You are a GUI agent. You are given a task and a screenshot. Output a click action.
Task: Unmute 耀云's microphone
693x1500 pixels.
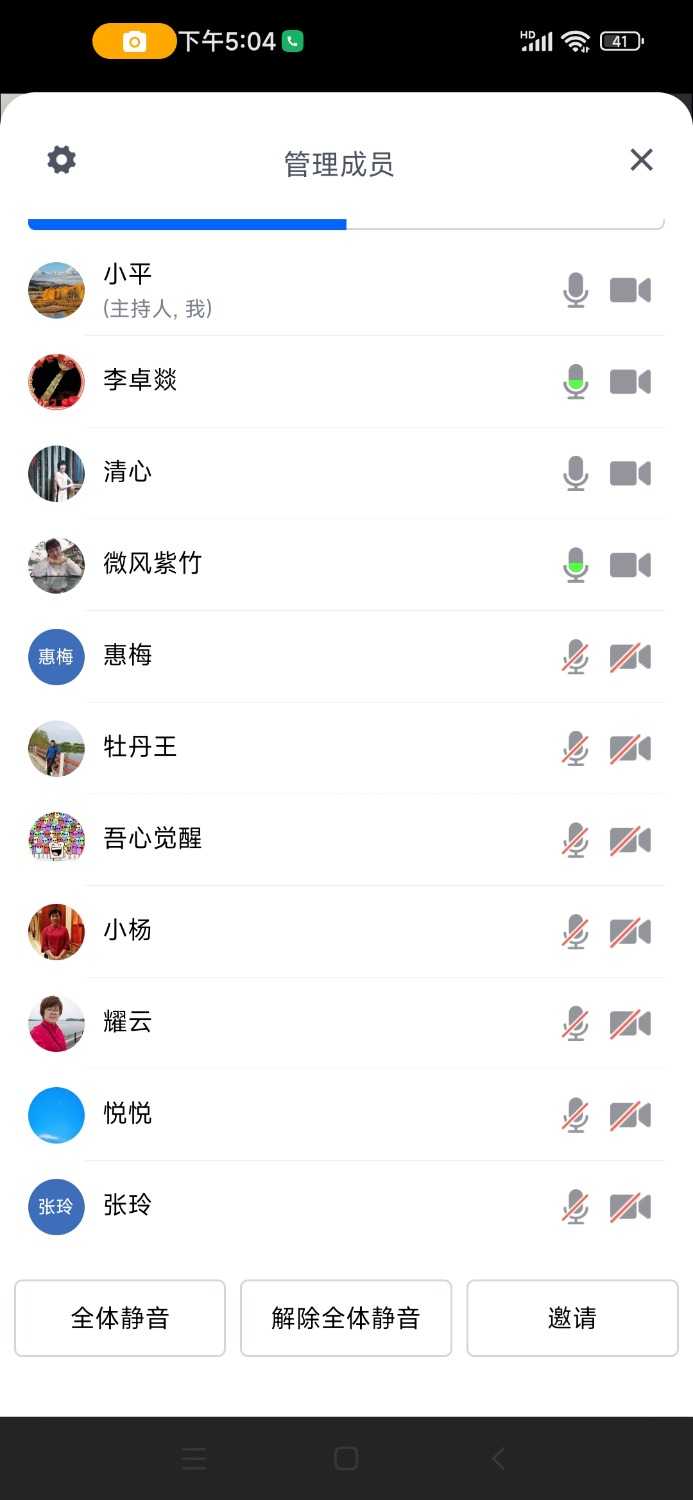(575, 1024)
